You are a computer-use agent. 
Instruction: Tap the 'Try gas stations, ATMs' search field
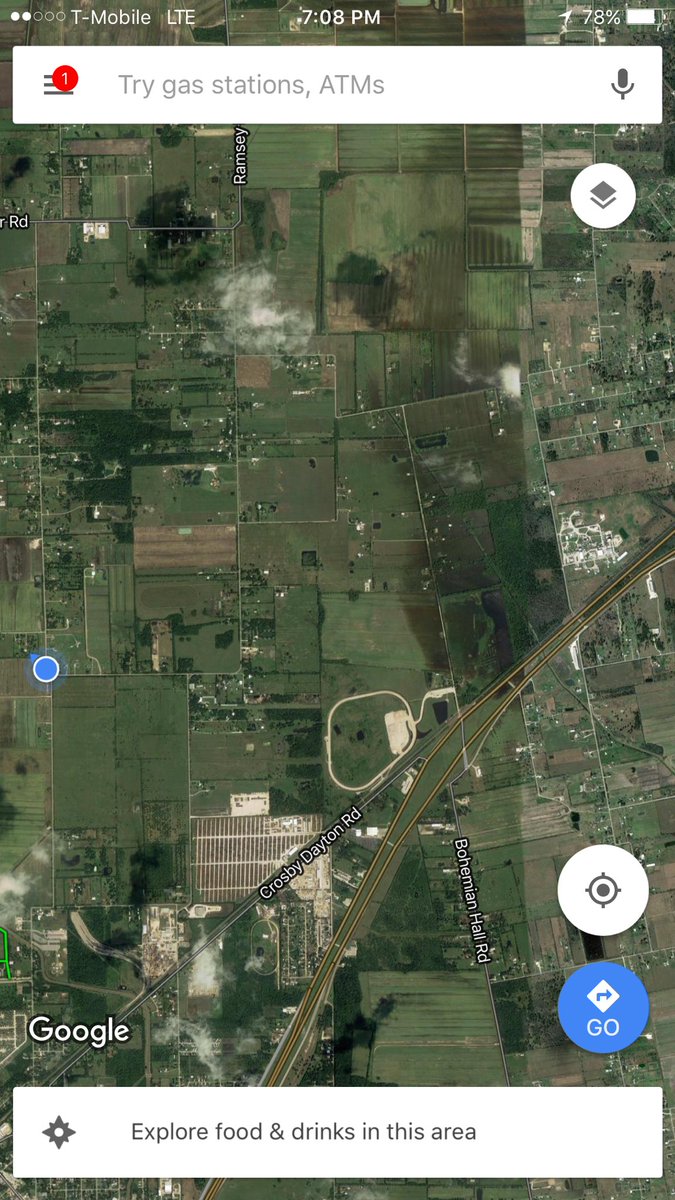[x=337, y=85]
